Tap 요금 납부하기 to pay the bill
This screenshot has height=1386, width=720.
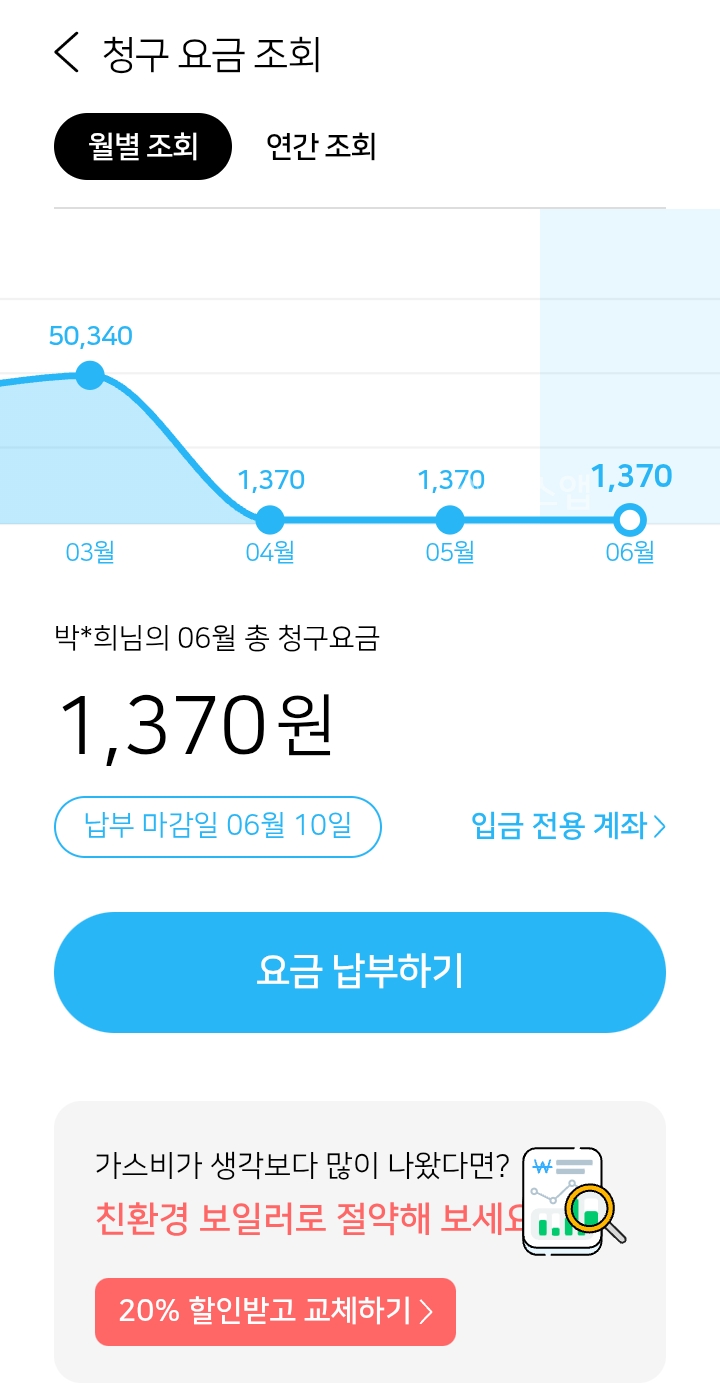coord(360,972)
